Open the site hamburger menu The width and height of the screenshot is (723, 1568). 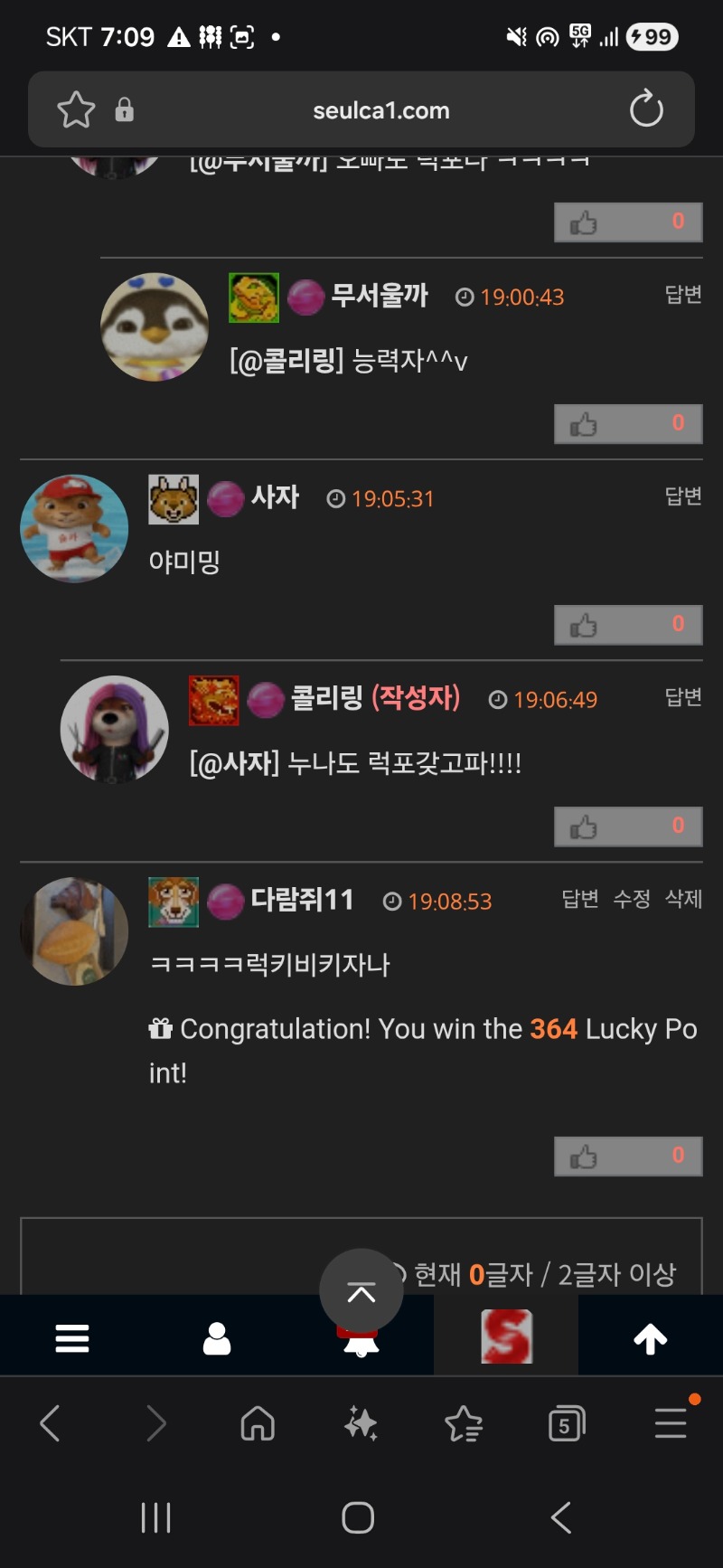point(72,1338)
